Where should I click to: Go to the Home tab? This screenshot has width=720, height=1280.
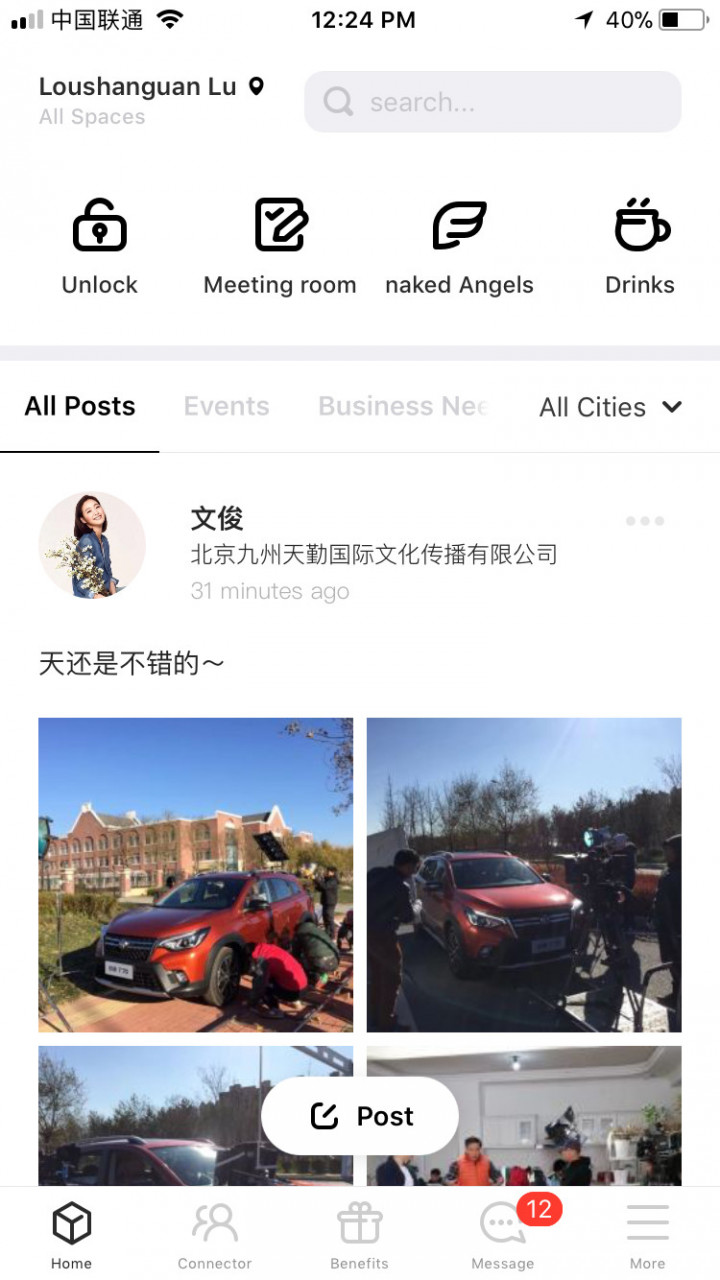pyautogui.click(x=72, y=1235)
